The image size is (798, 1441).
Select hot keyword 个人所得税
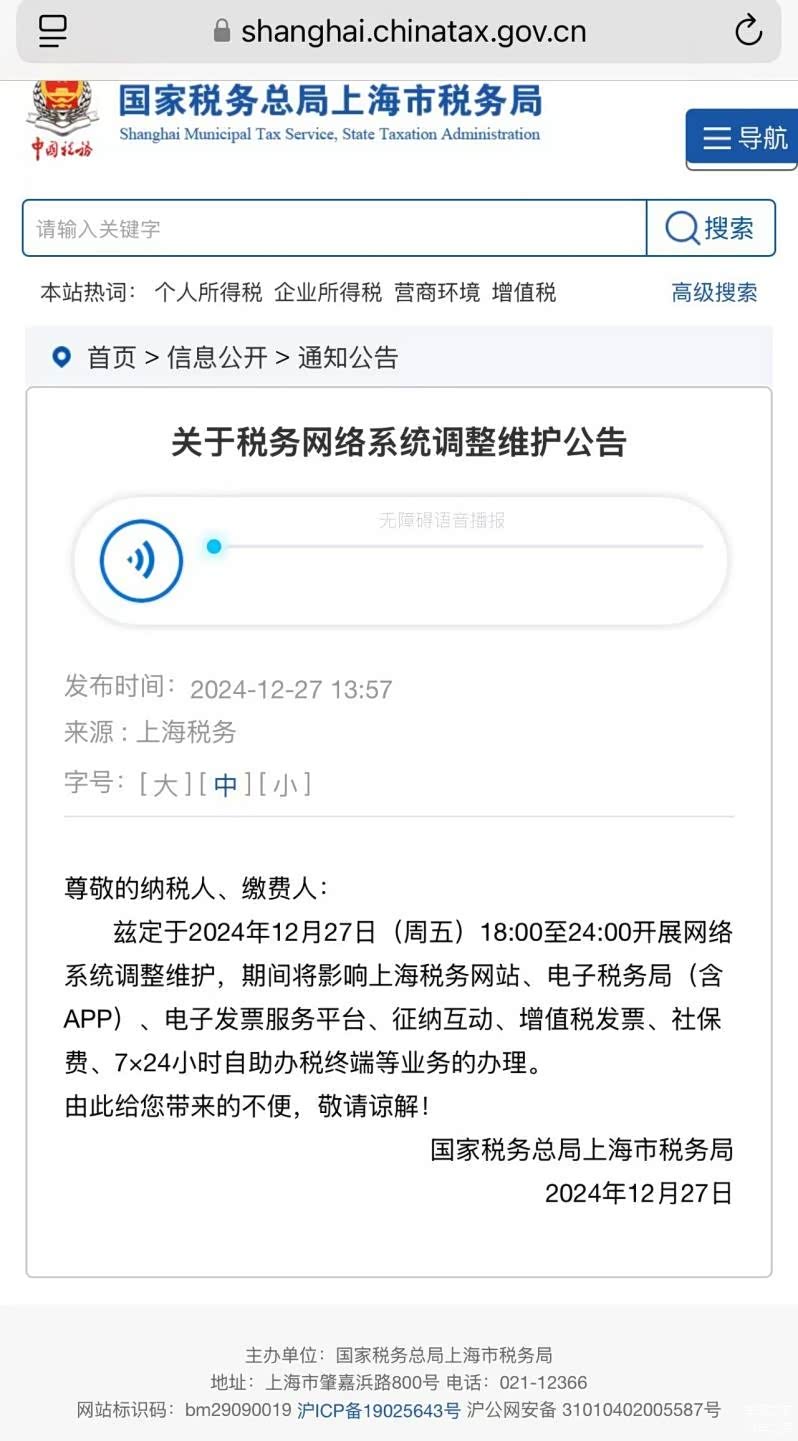point(208,293)
